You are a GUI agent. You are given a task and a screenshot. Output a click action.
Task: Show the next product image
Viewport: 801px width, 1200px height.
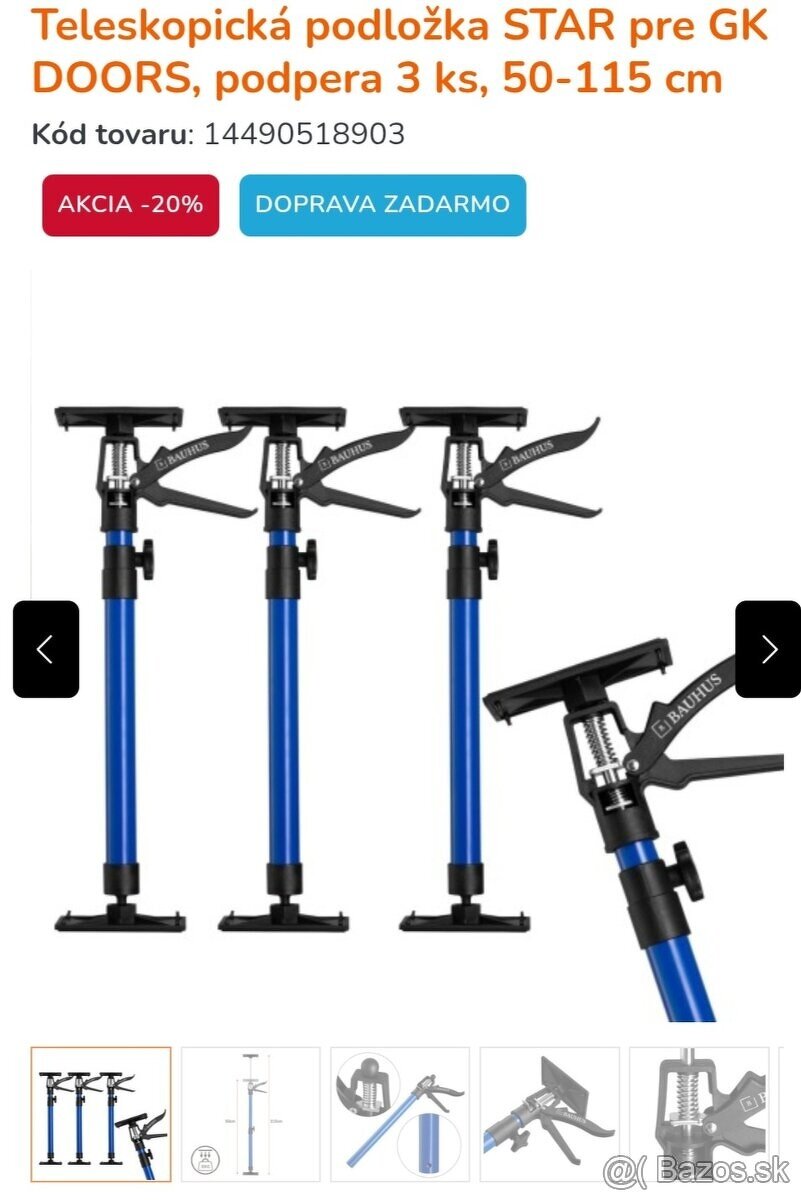(x=767, y=649)
